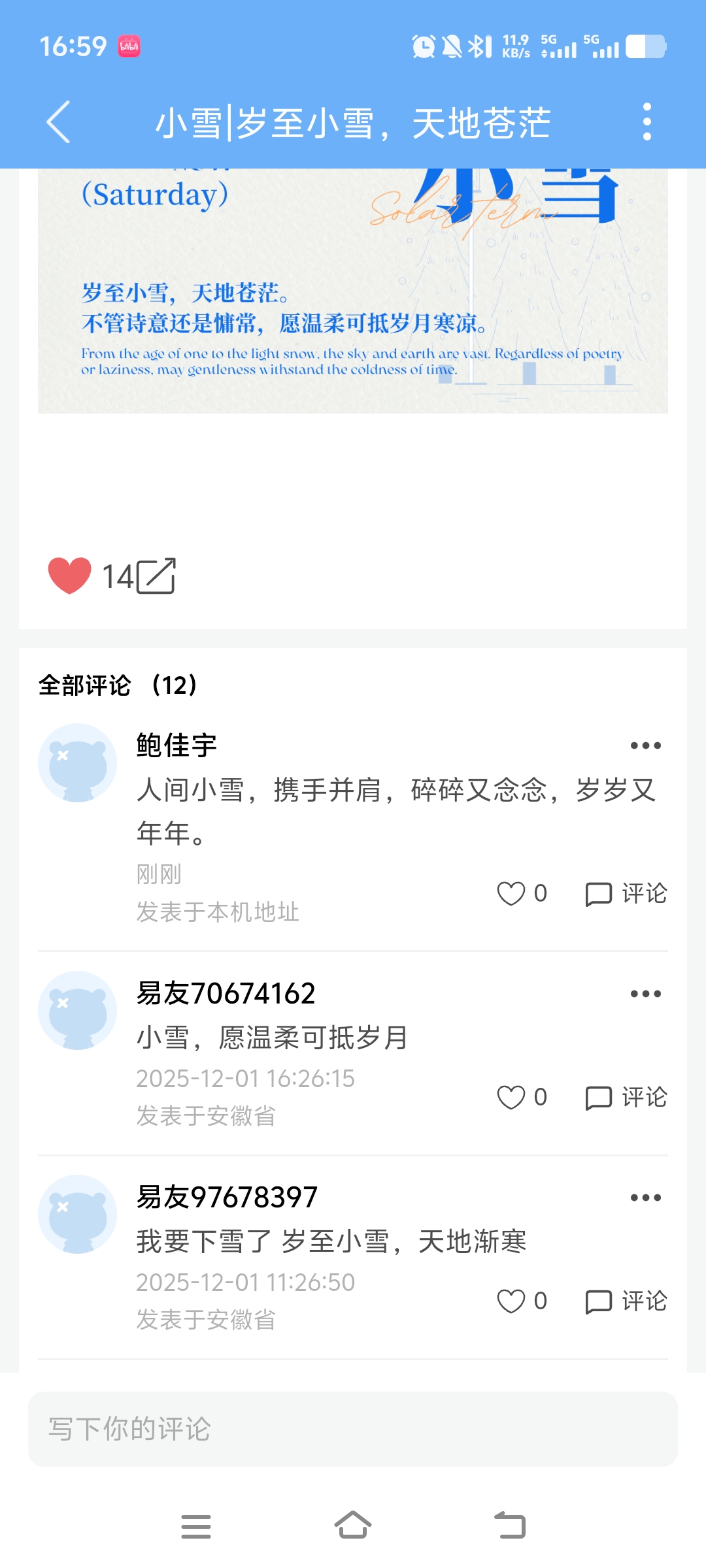Open the system recent apps menu

coord(196,1526)
